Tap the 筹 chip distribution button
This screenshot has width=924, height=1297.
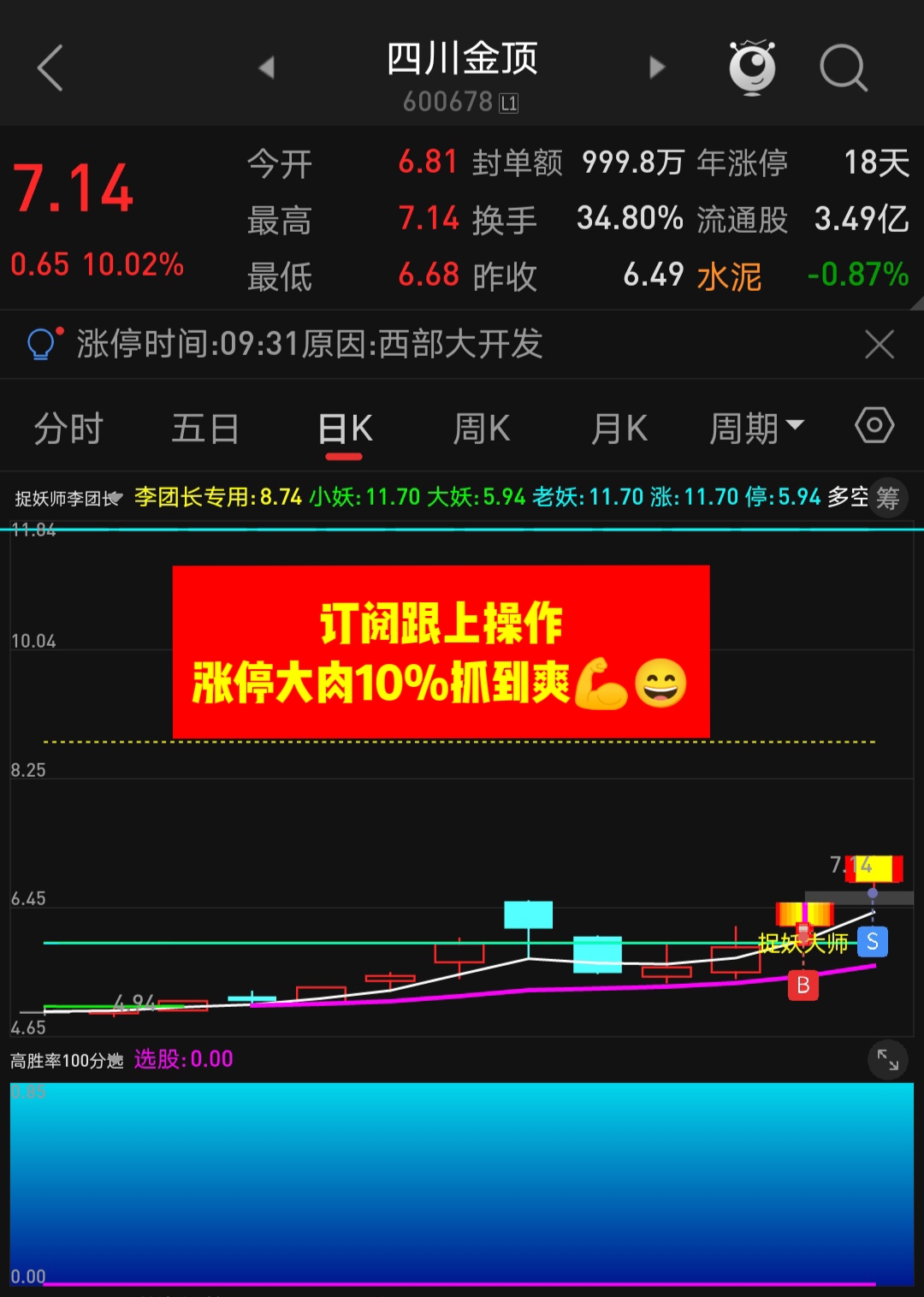click(888, 498)
